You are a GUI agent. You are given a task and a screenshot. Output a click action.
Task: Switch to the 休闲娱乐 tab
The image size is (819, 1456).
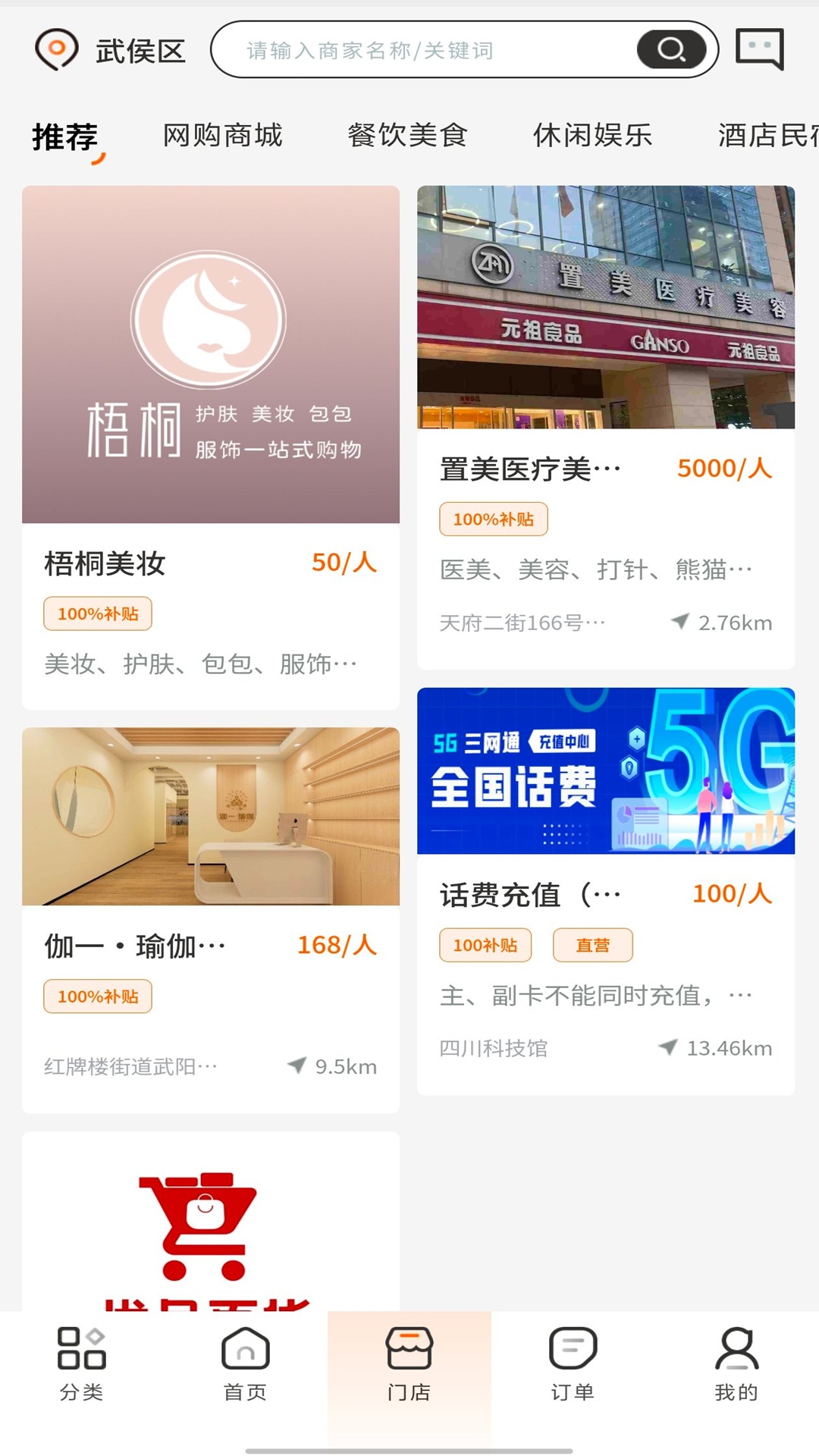tap(594, 135)
